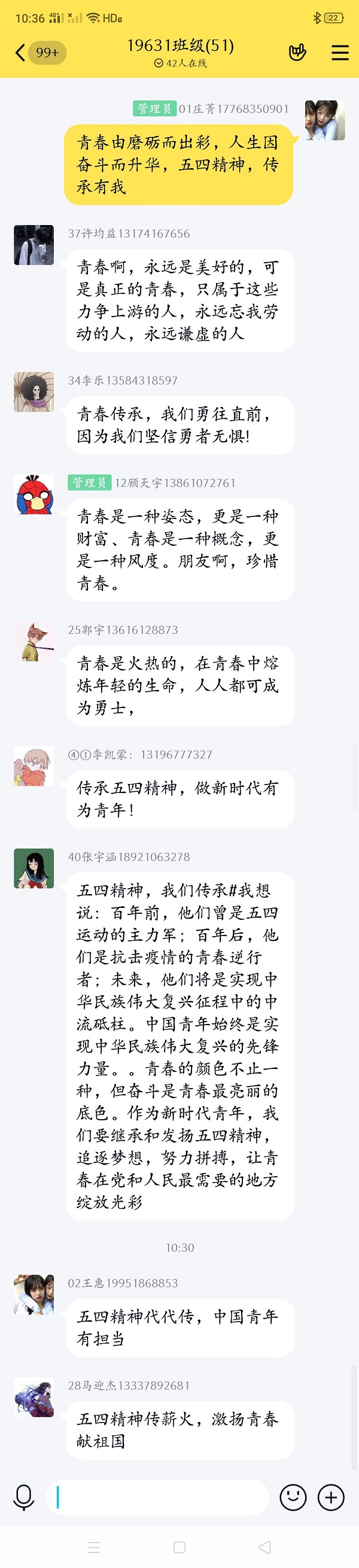This screenshot has width=359, height=1568.
Task: Open the group menu icon
Action: (339, 53)
